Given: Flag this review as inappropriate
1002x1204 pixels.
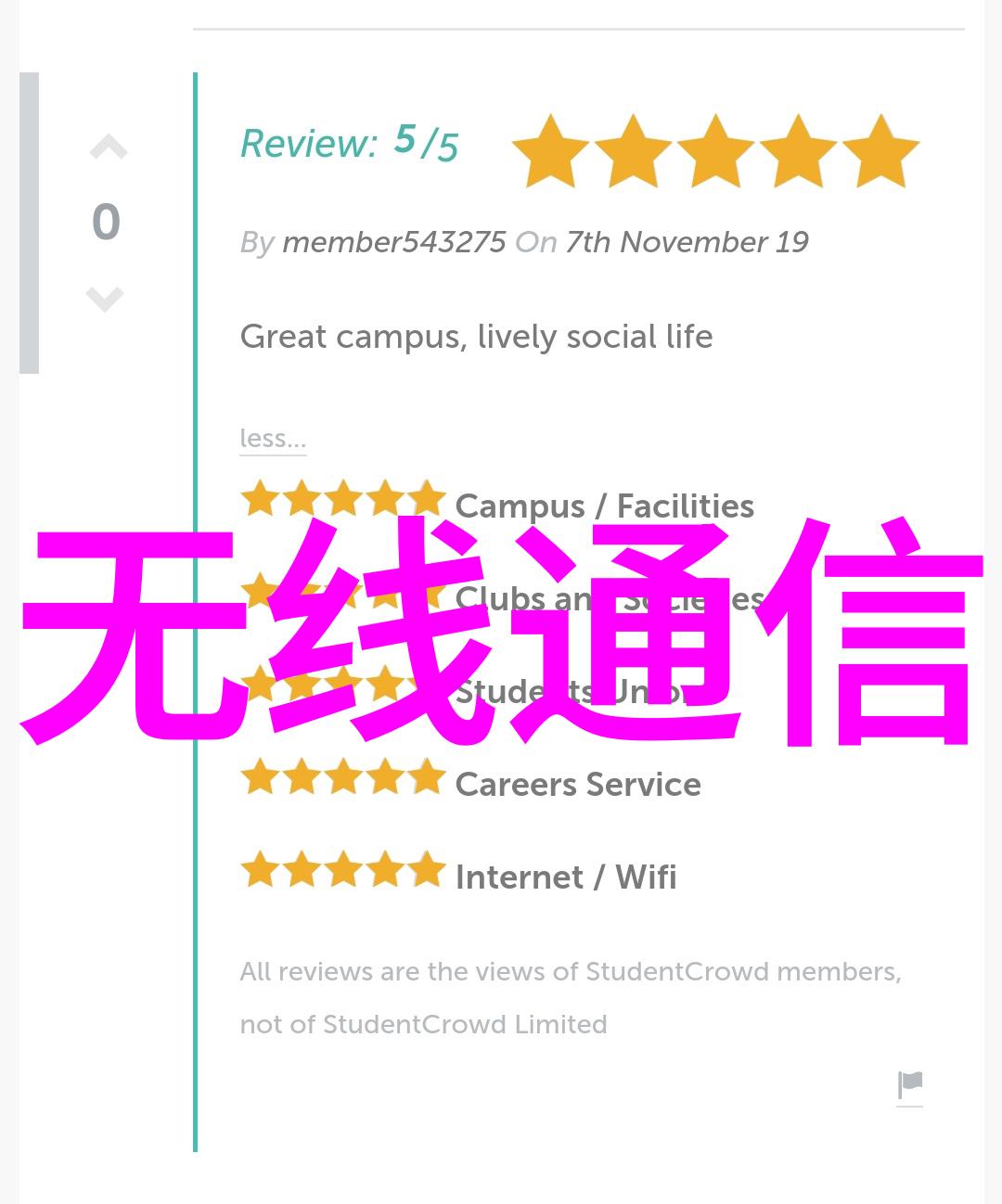Looking at the screenshot, I should (910, 1084).
